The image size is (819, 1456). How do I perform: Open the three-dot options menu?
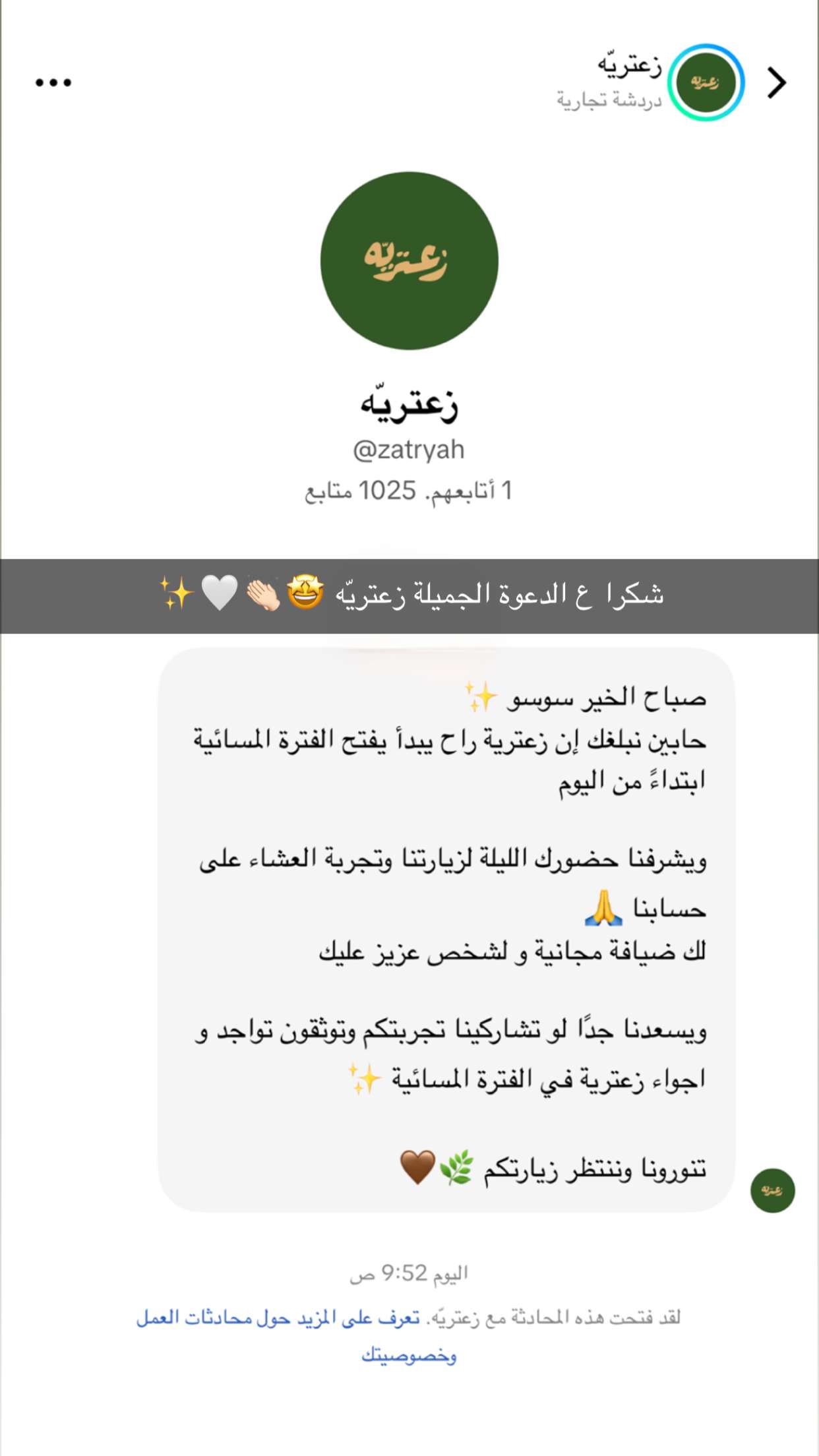coord(53,82)
